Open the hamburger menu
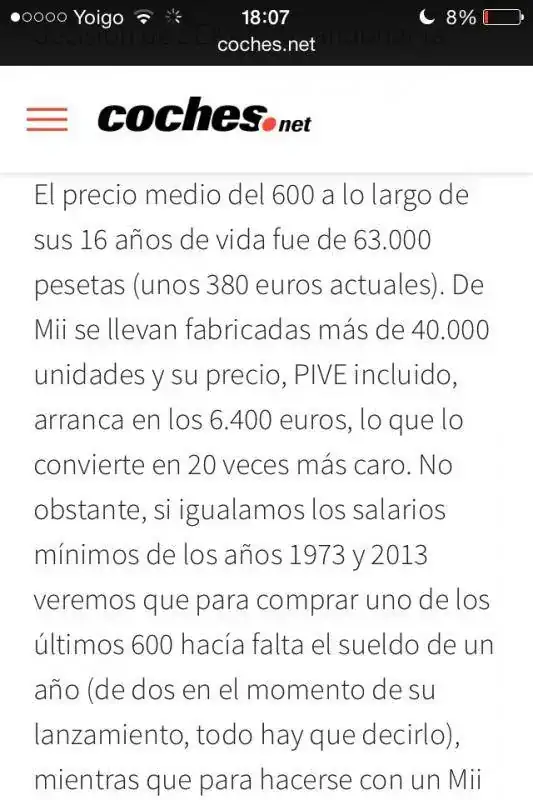Viewport: 533px width, 800px height. (x=47, y=119)
